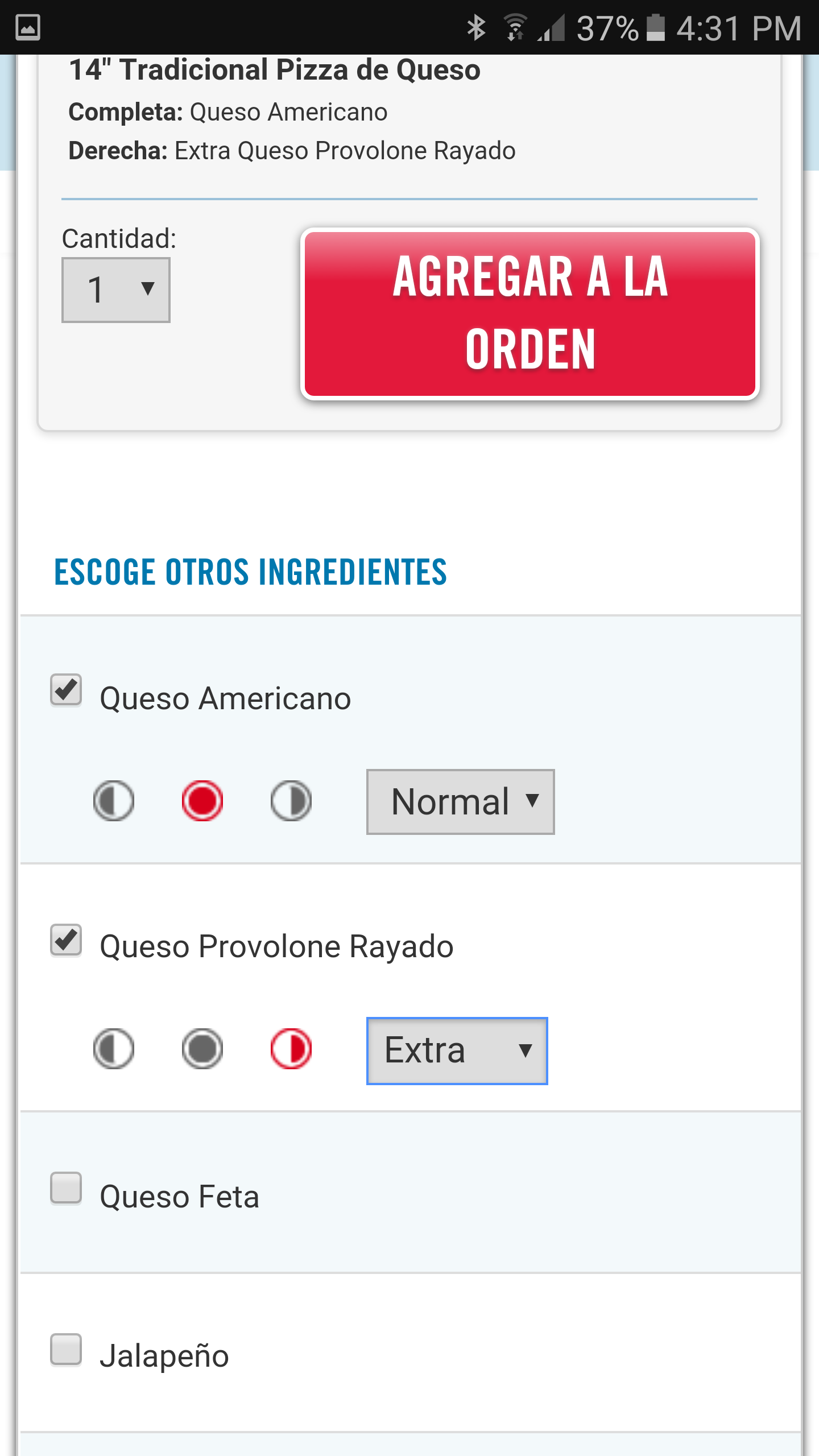Check the Jalapeño checkbox
Screen dimensions: 819x1456
pos(66,1349)
